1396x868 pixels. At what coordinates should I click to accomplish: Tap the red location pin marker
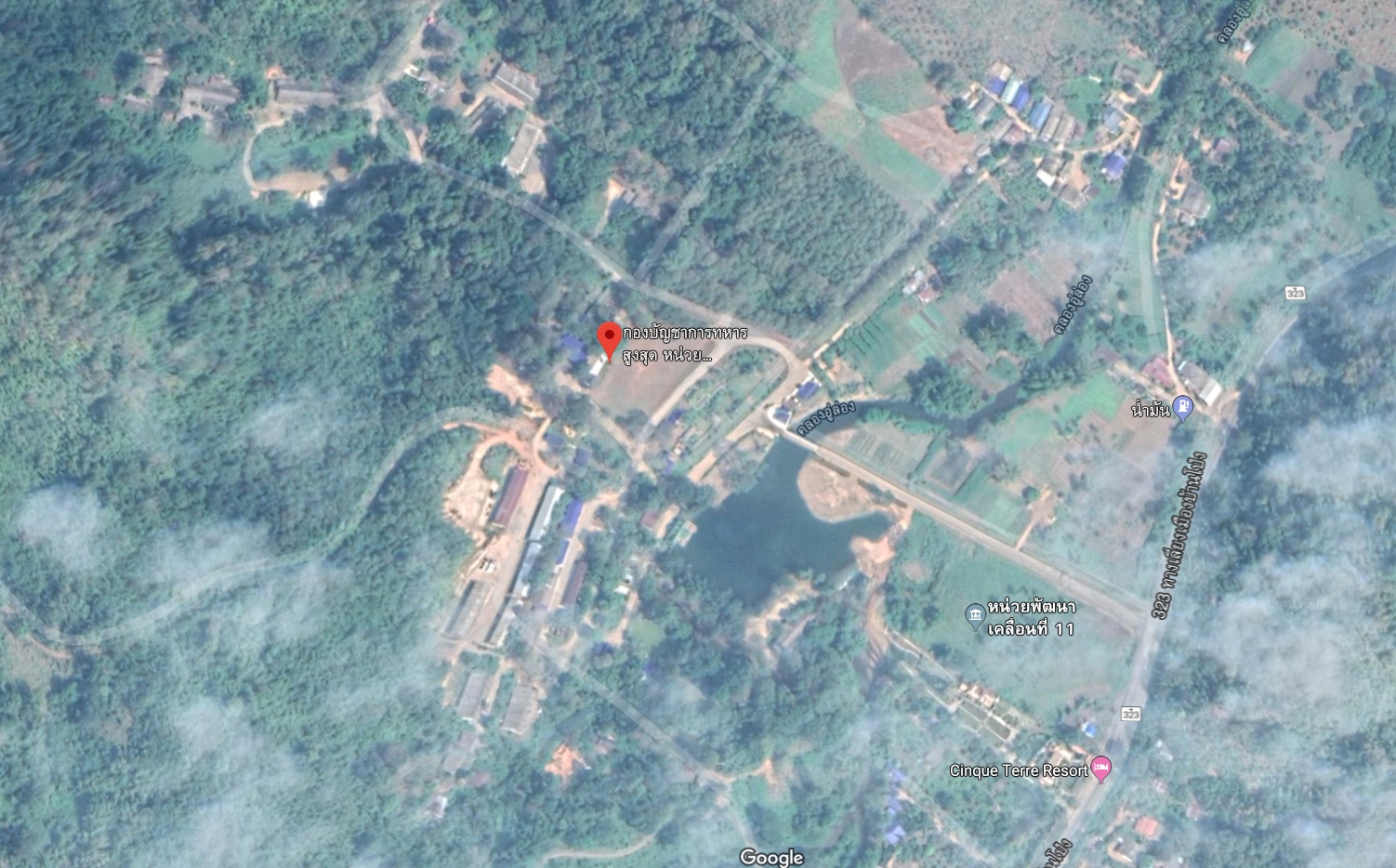609,338
